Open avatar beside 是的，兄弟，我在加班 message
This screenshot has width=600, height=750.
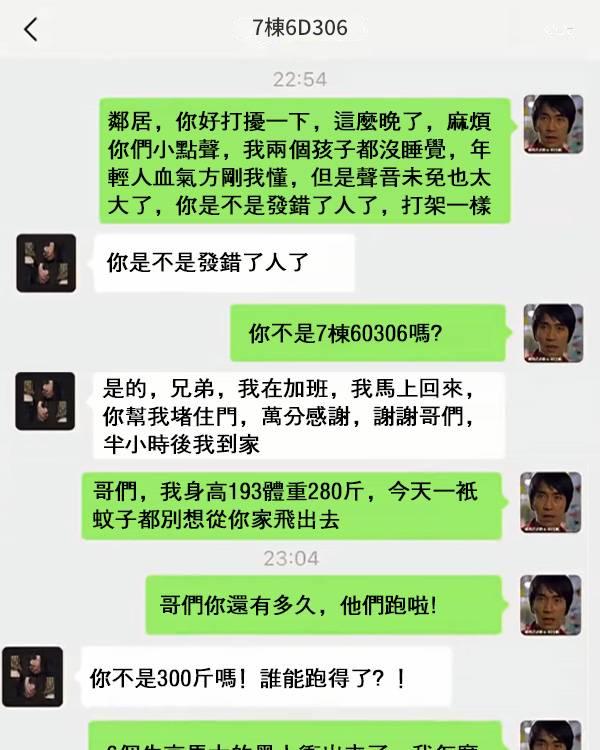point(46,401)
